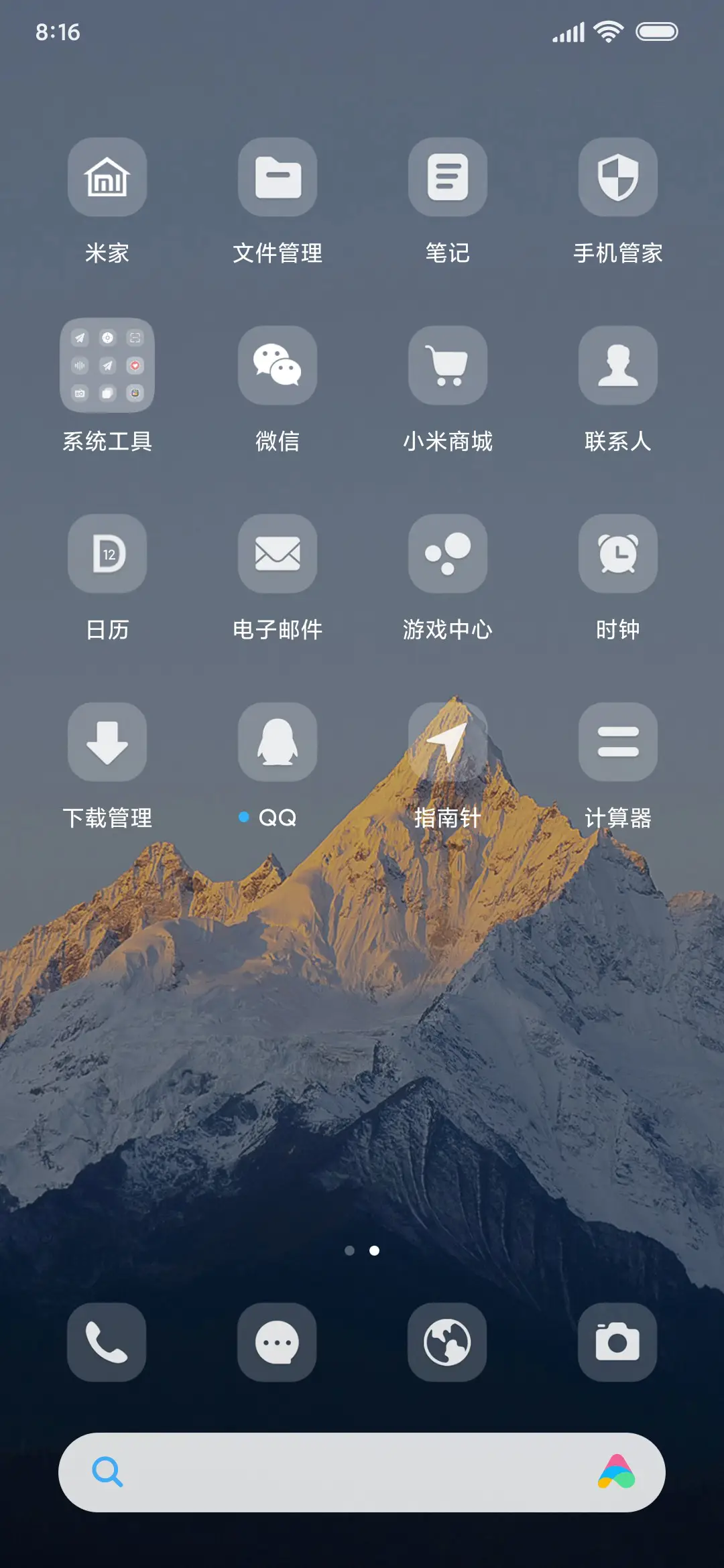Open the 电子邮件 (Email) app
This screenshot has height=1568, width=724.
(x=278, y=554)
